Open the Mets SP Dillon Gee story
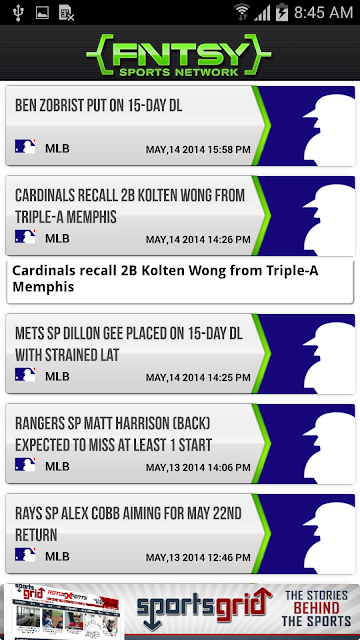This screenshot has width=360, height=640. (x=180, y=353)
